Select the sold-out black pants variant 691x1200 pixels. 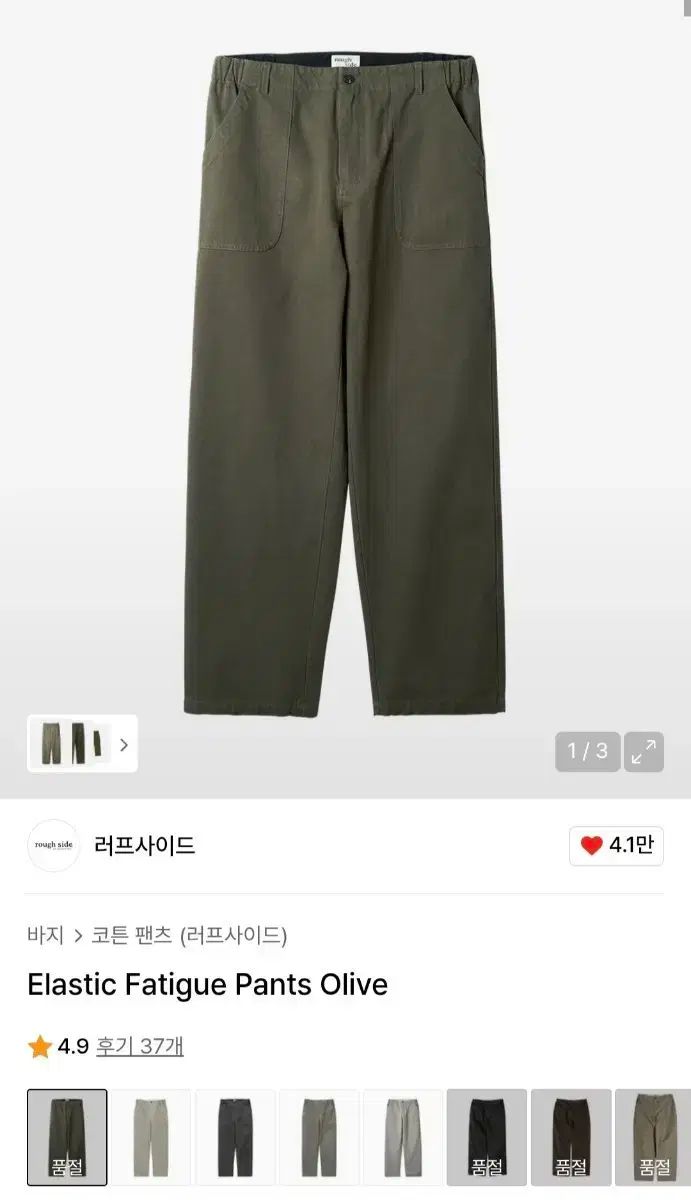[486, 1137]
